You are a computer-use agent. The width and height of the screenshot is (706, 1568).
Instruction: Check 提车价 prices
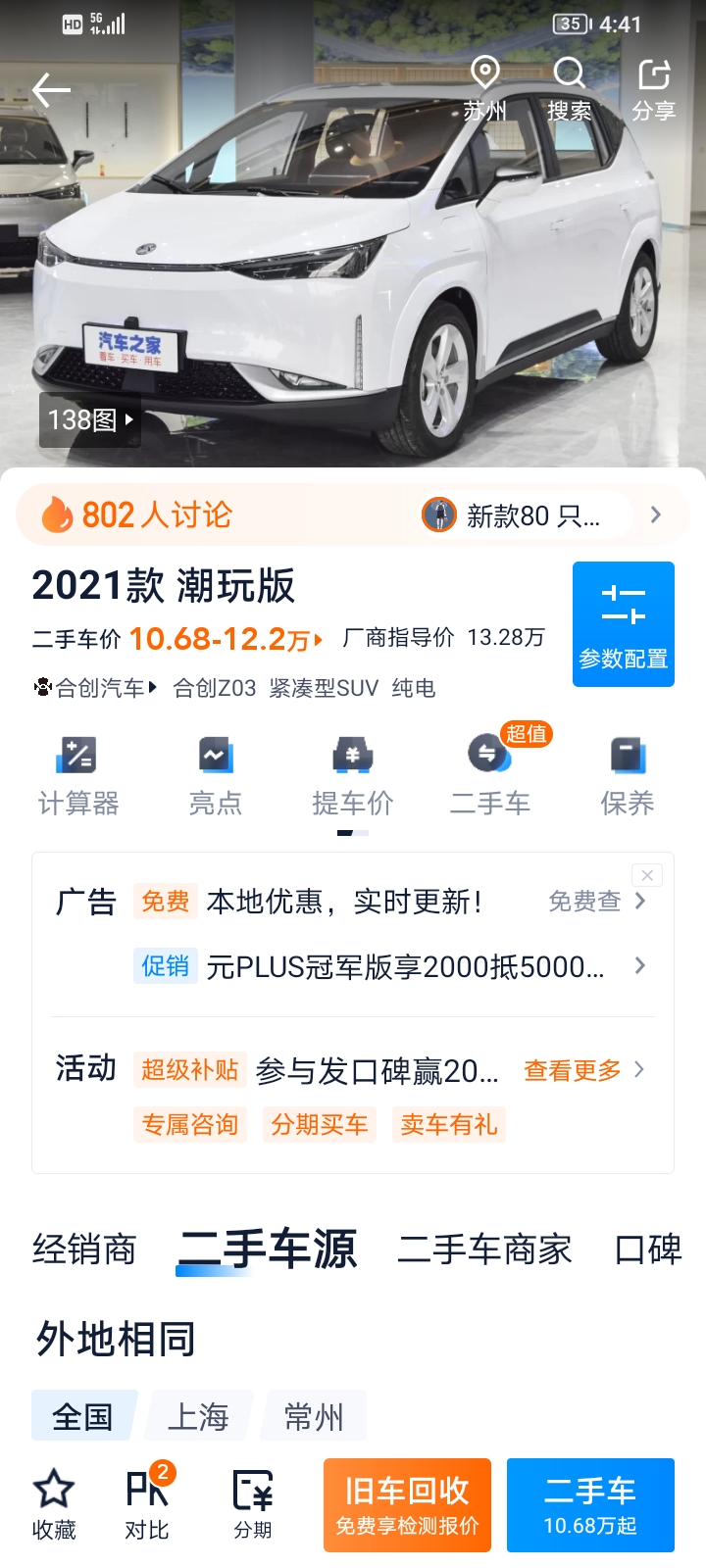coord(353,776)
